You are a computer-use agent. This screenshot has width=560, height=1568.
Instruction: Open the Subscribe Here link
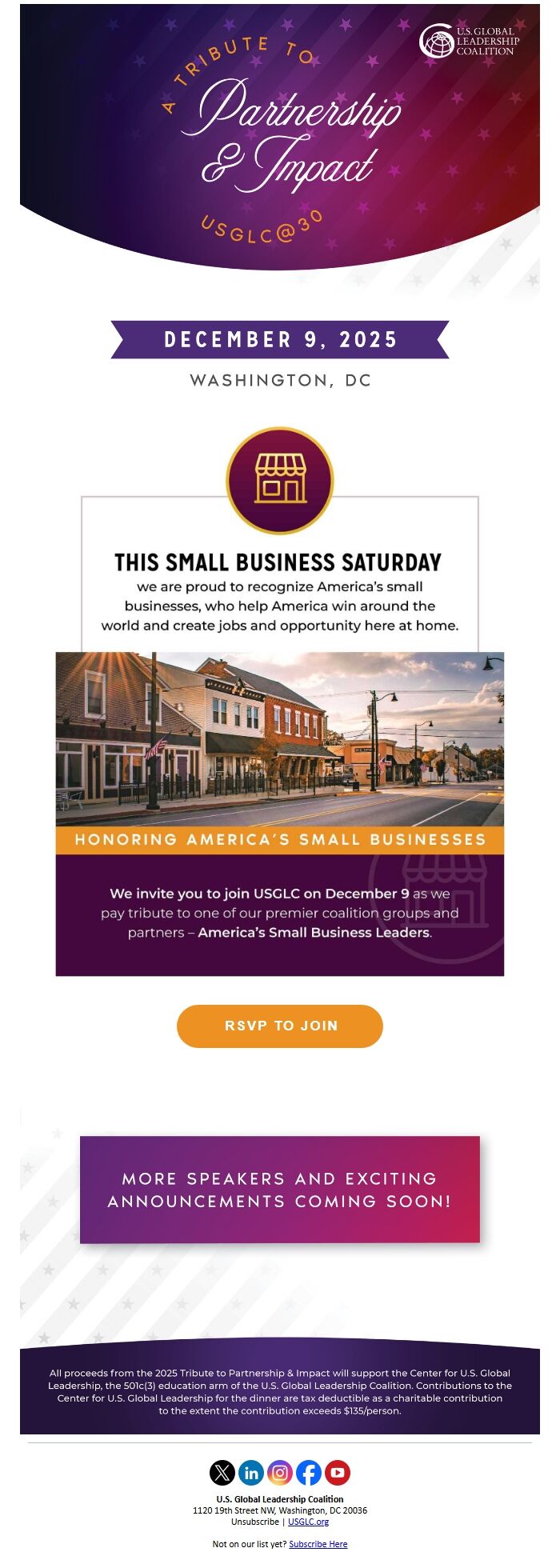click(318, 1544)
